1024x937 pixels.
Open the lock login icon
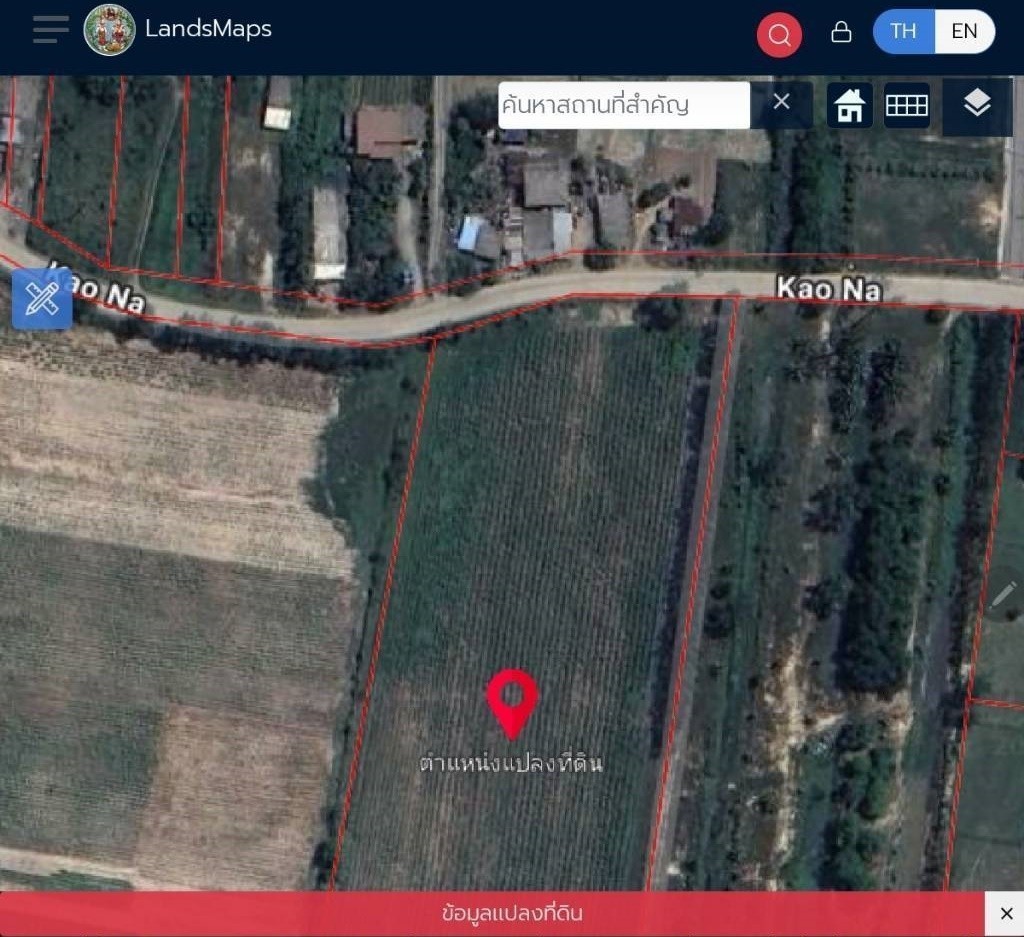point(841,32)
